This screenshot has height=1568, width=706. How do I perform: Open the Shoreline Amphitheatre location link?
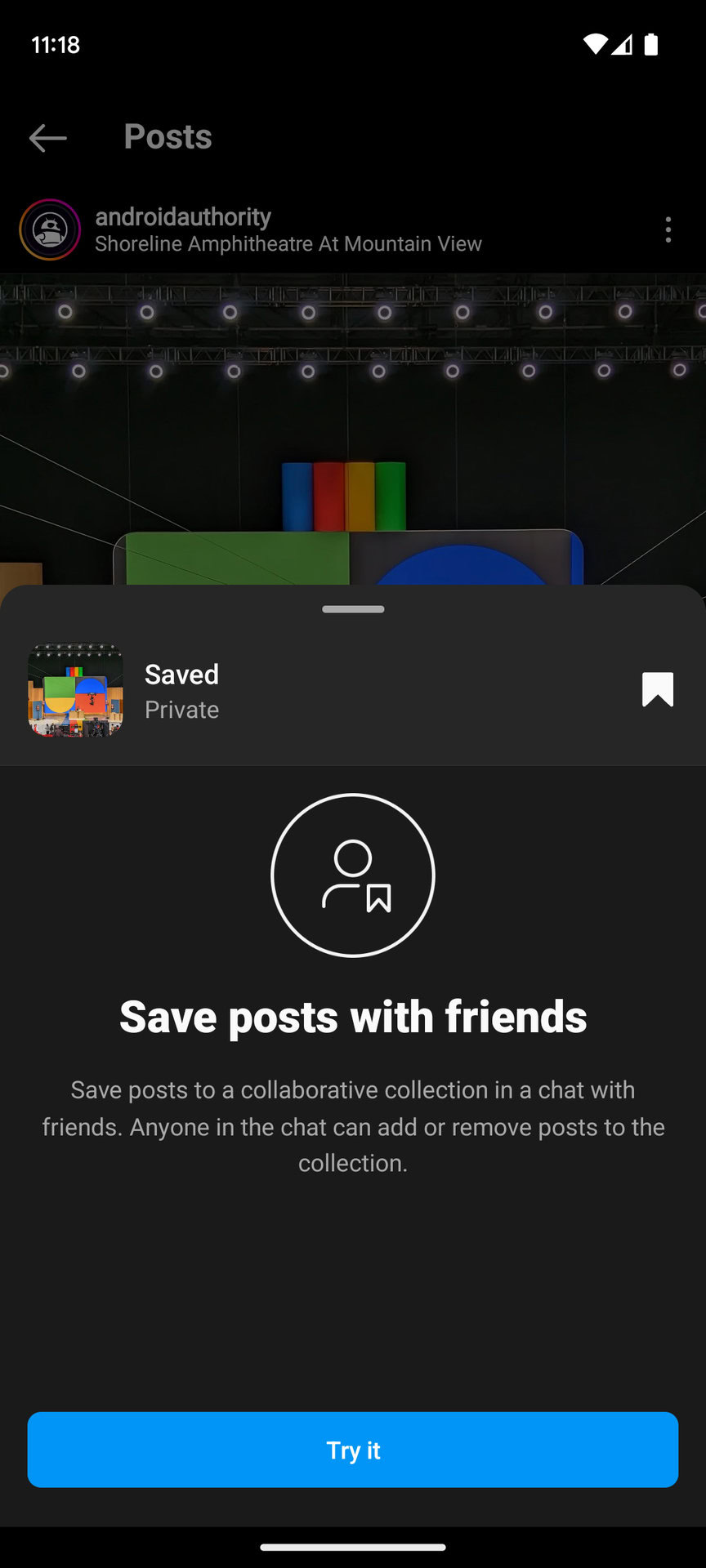click(288, 244)
